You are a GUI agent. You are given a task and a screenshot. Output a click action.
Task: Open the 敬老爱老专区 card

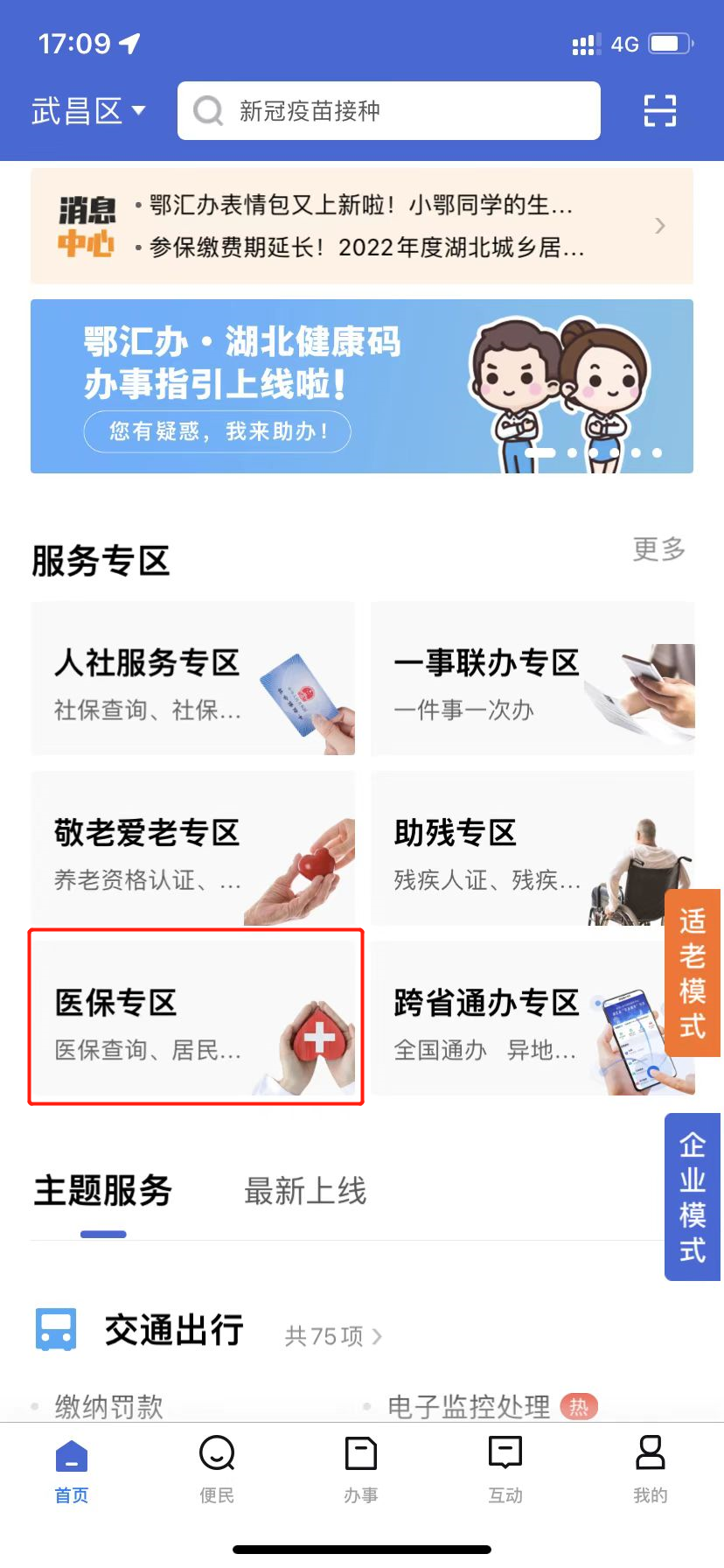pyautogui.click(x=192, y=849)
